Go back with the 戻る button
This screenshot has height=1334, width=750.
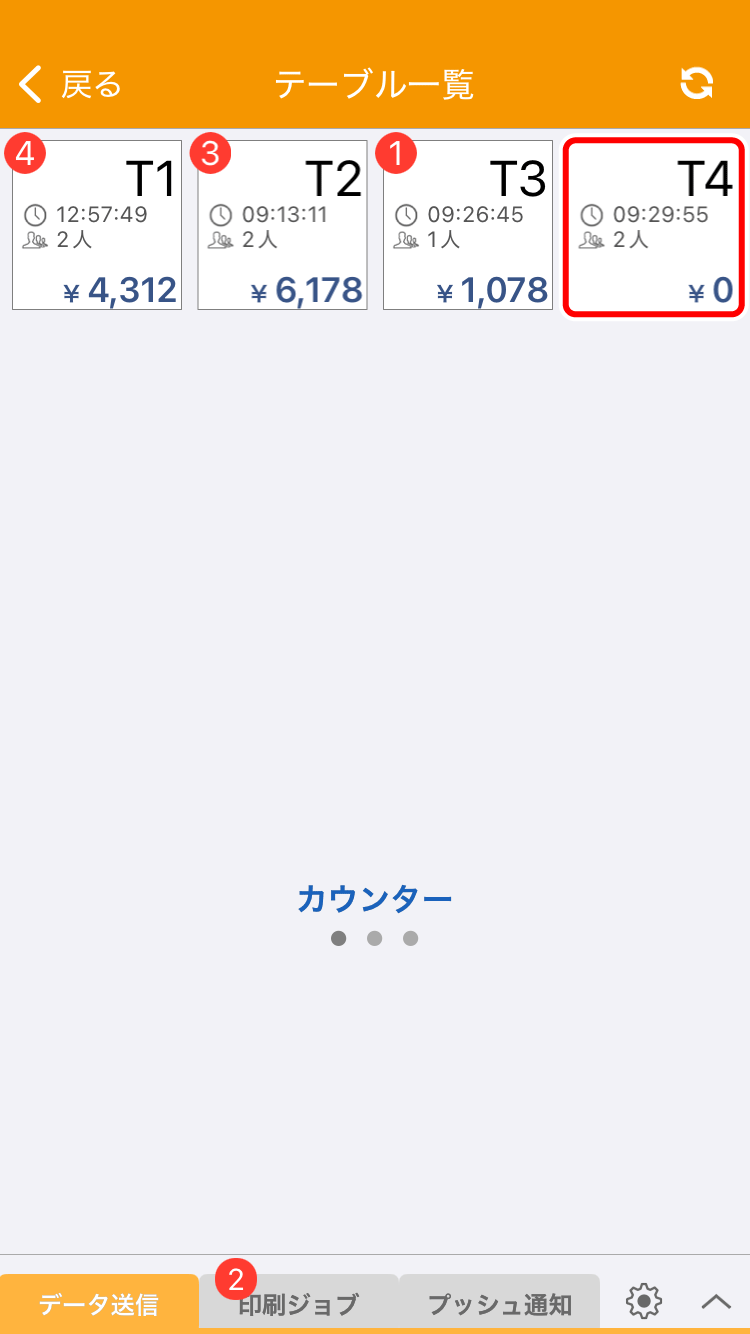click(70, 85)
